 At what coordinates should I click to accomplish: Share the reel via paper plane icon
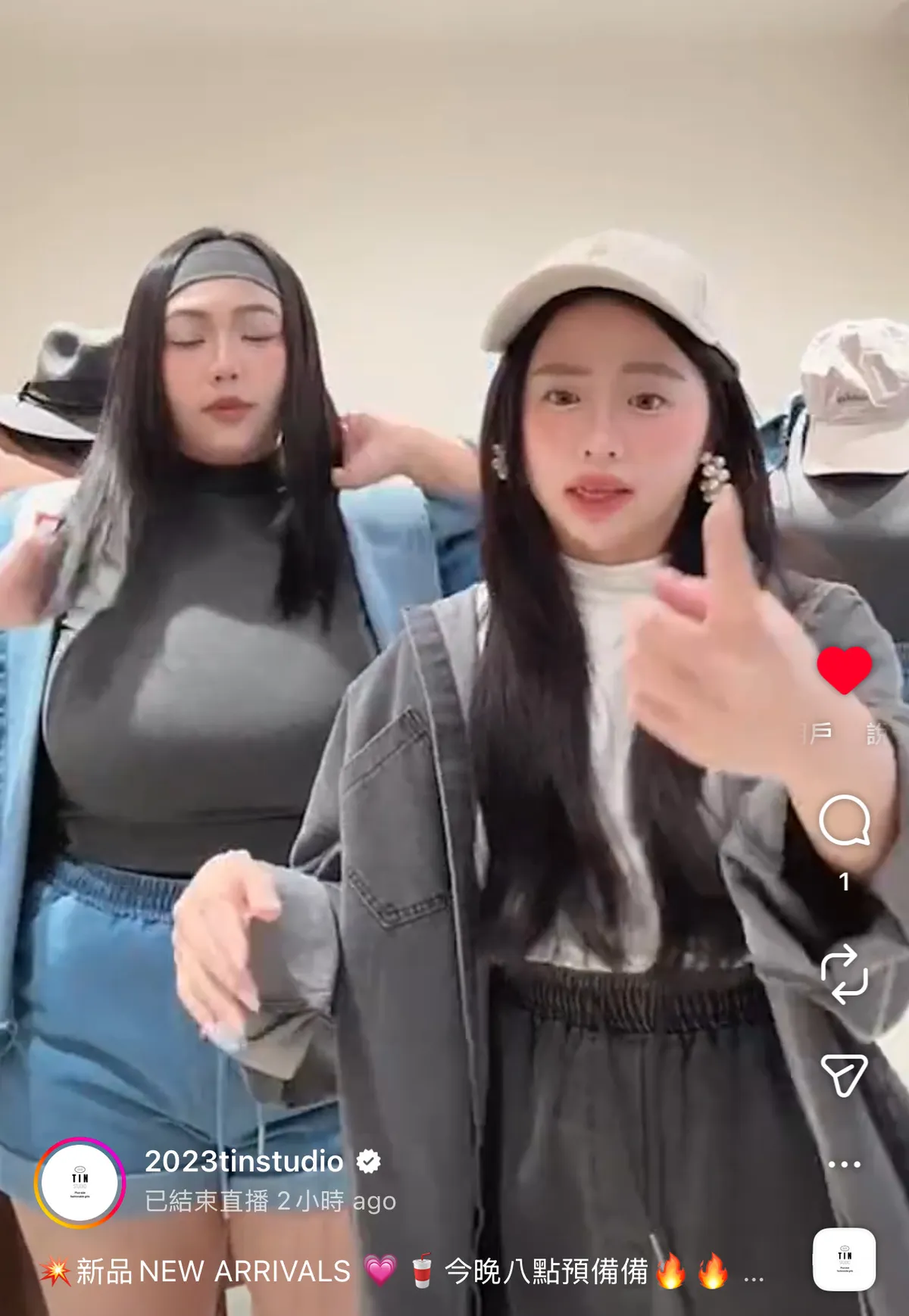click(x=844, y=1074)
